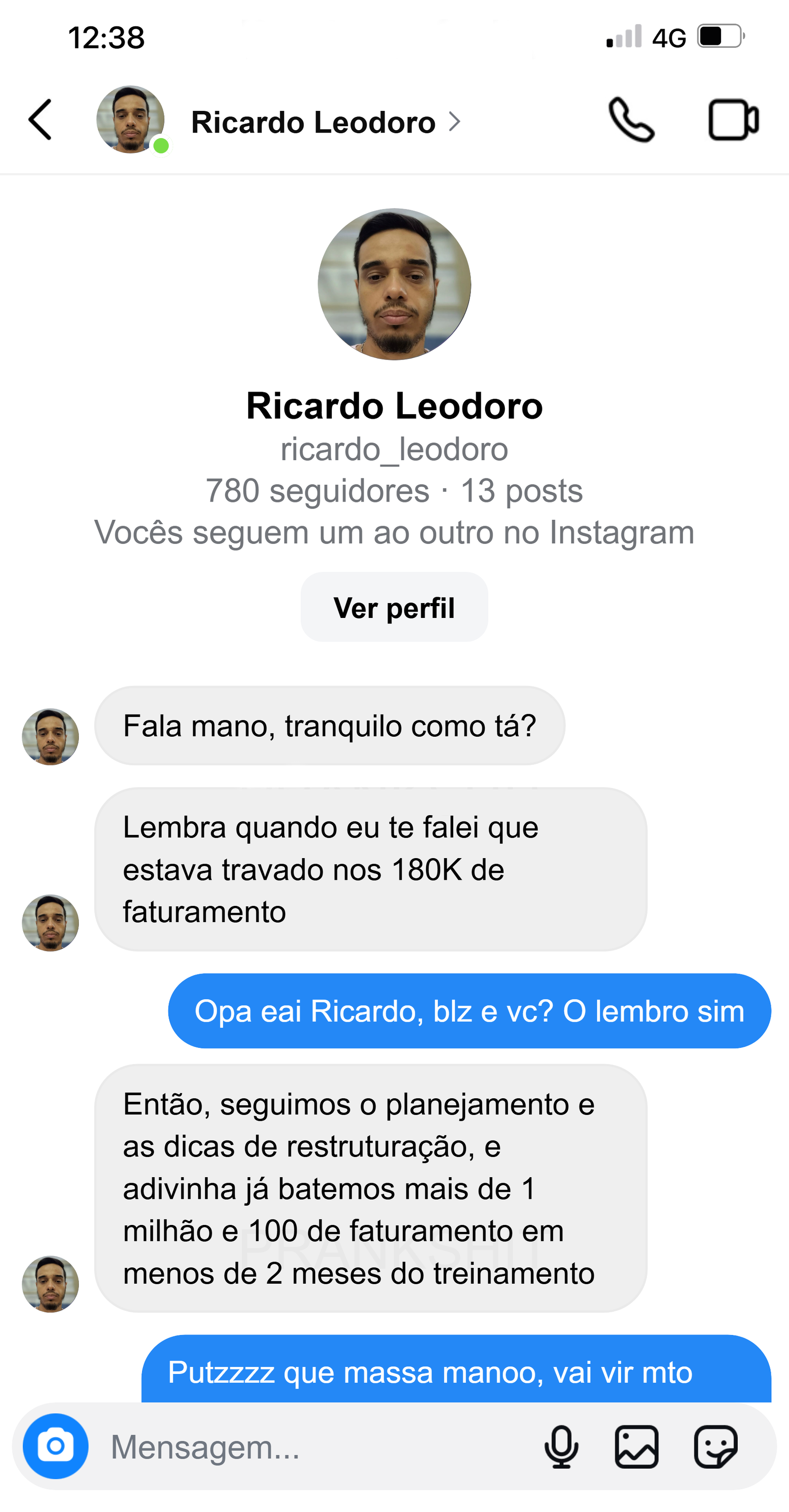Screen dimensions: 789x1512
Task: Tap the Ver perfil button
Action: [x=394, y=607]
